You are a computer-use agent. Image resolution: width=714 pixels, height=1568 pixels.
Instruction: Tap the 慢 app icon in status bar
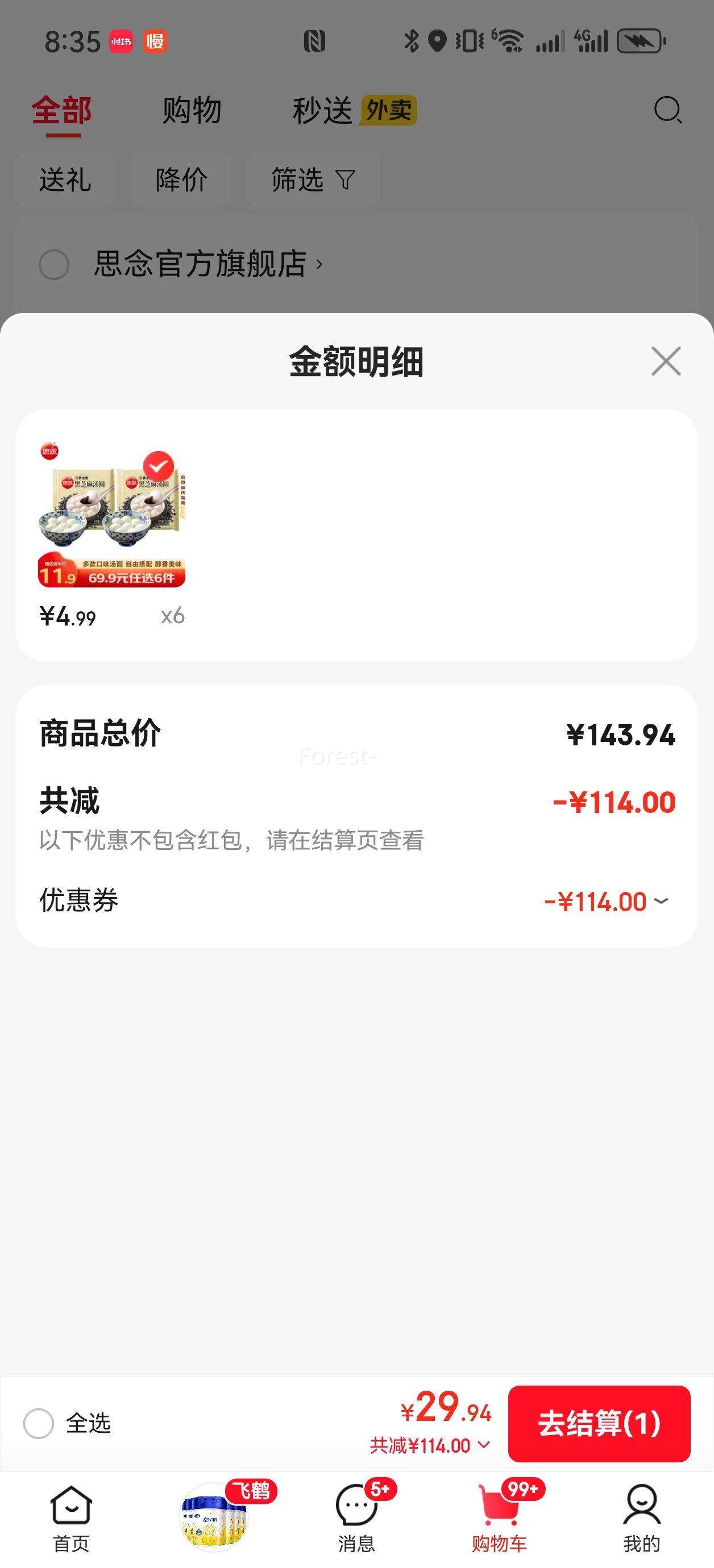coord(155,41)
